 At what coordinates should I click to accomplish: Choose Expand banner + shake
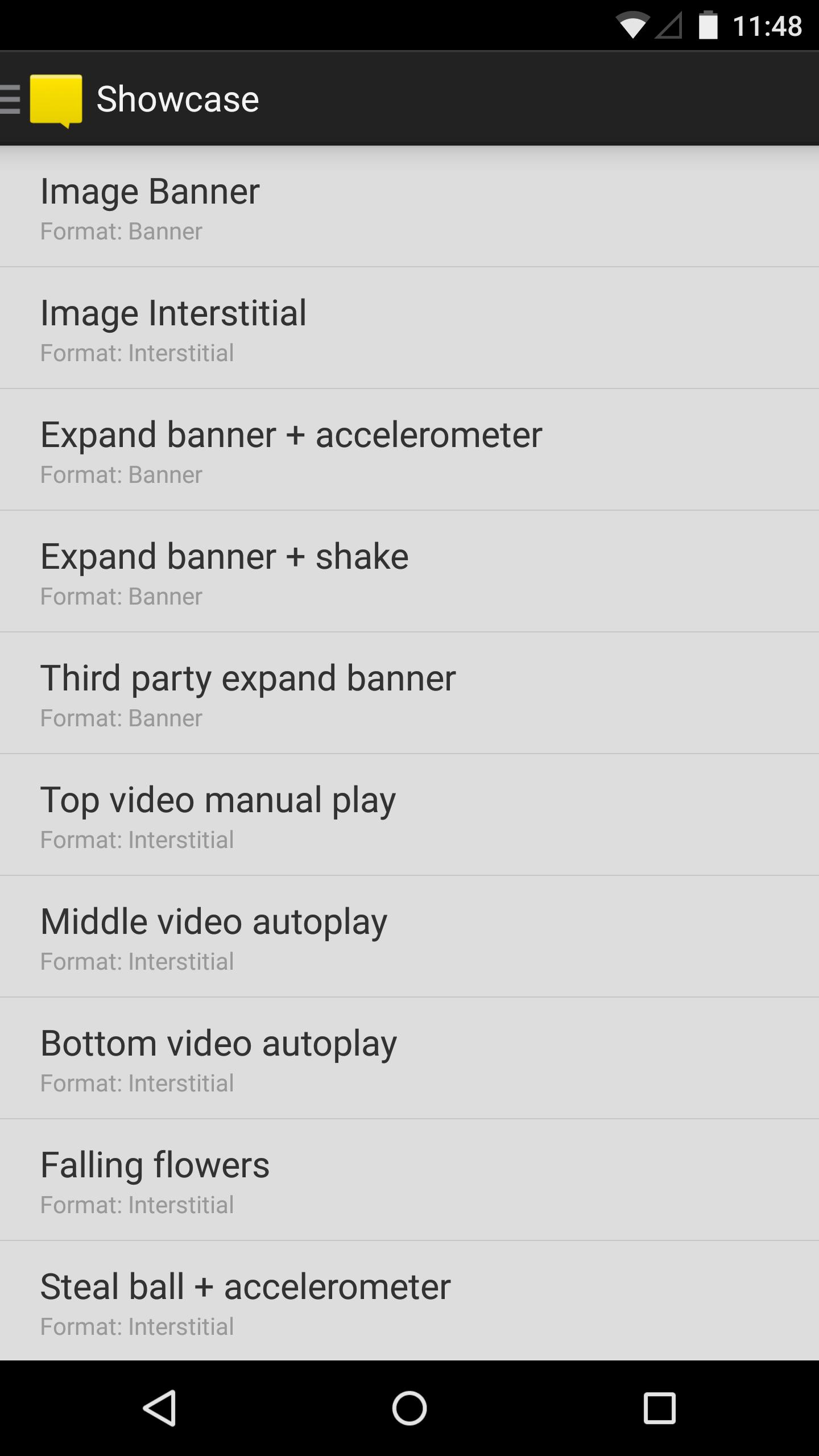(409, 572)
